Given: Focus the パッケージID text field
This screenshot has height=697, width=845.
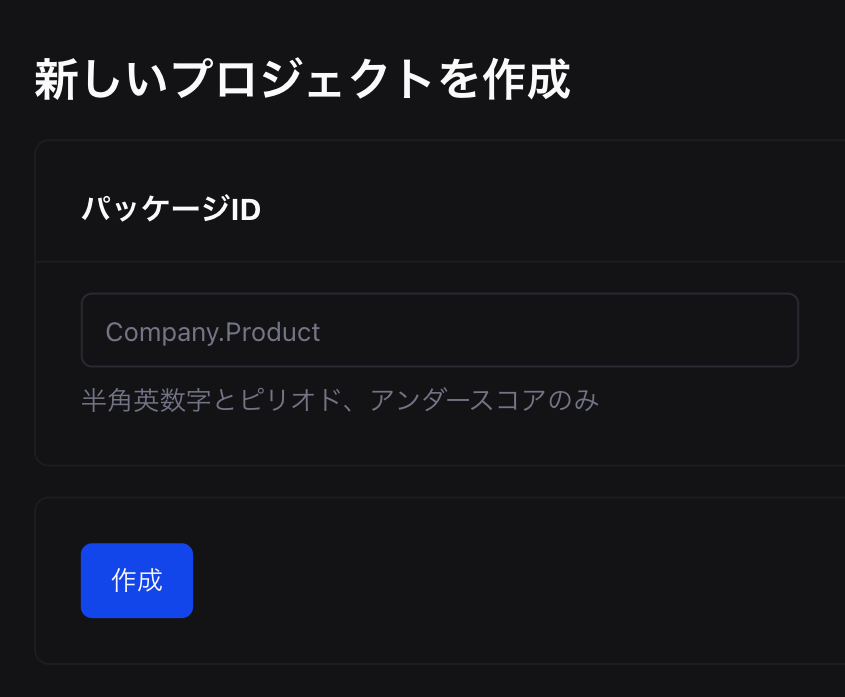Looking at the screenshot, I should [439, 331].
